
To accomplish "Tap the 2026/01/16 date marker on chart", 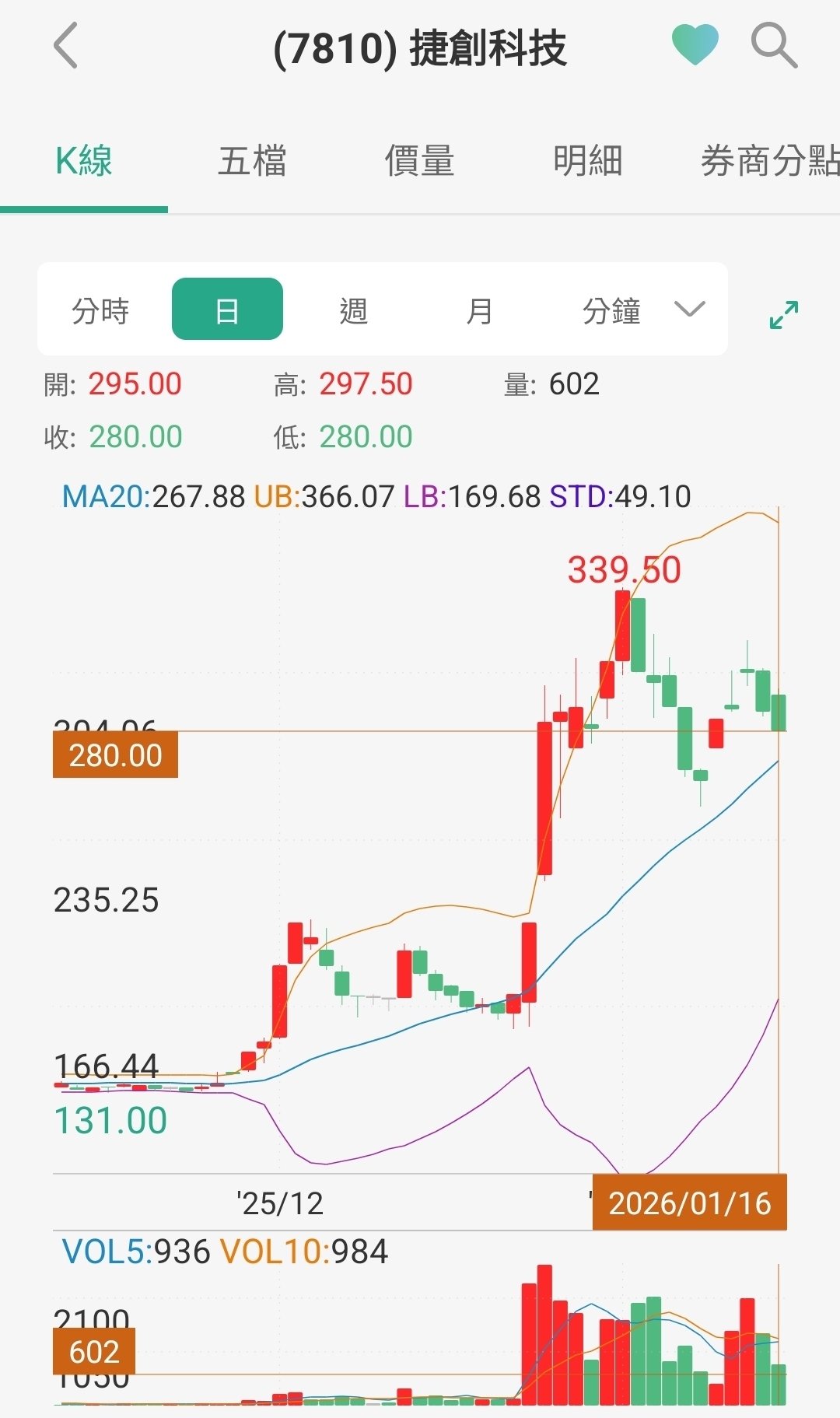I will [x=688, y=1204].
